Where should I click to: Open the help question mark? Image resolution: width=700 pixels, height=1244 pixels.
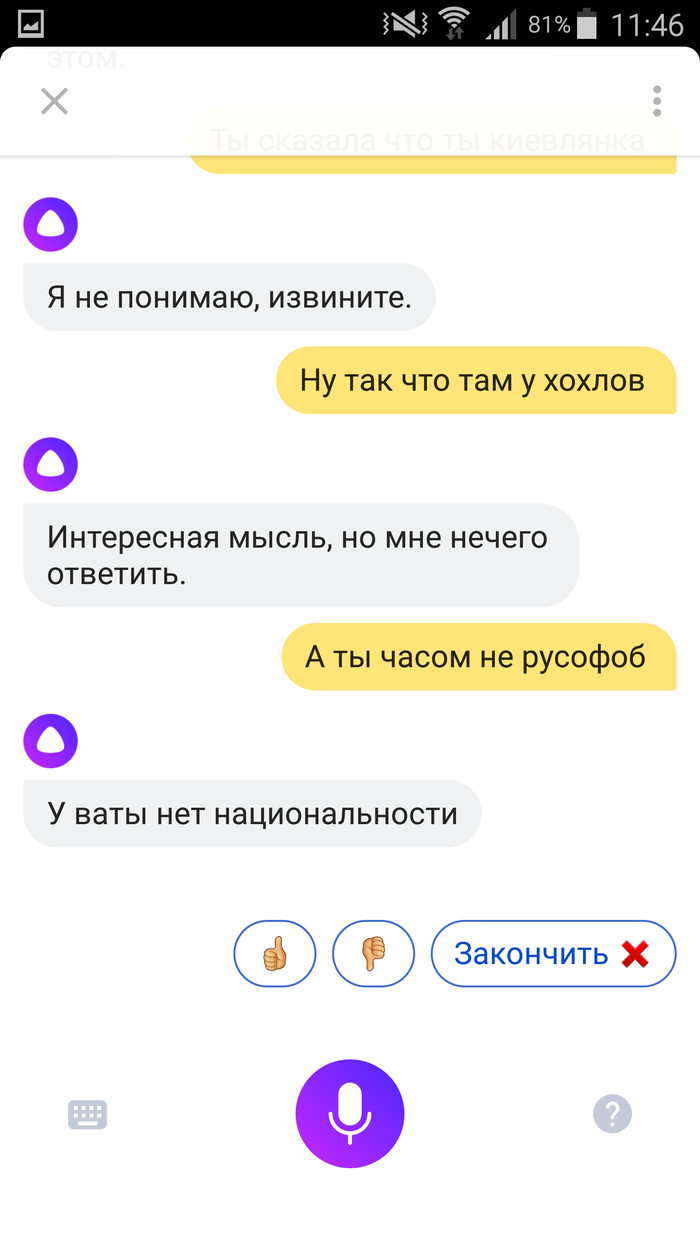(x=612, y=1113)
